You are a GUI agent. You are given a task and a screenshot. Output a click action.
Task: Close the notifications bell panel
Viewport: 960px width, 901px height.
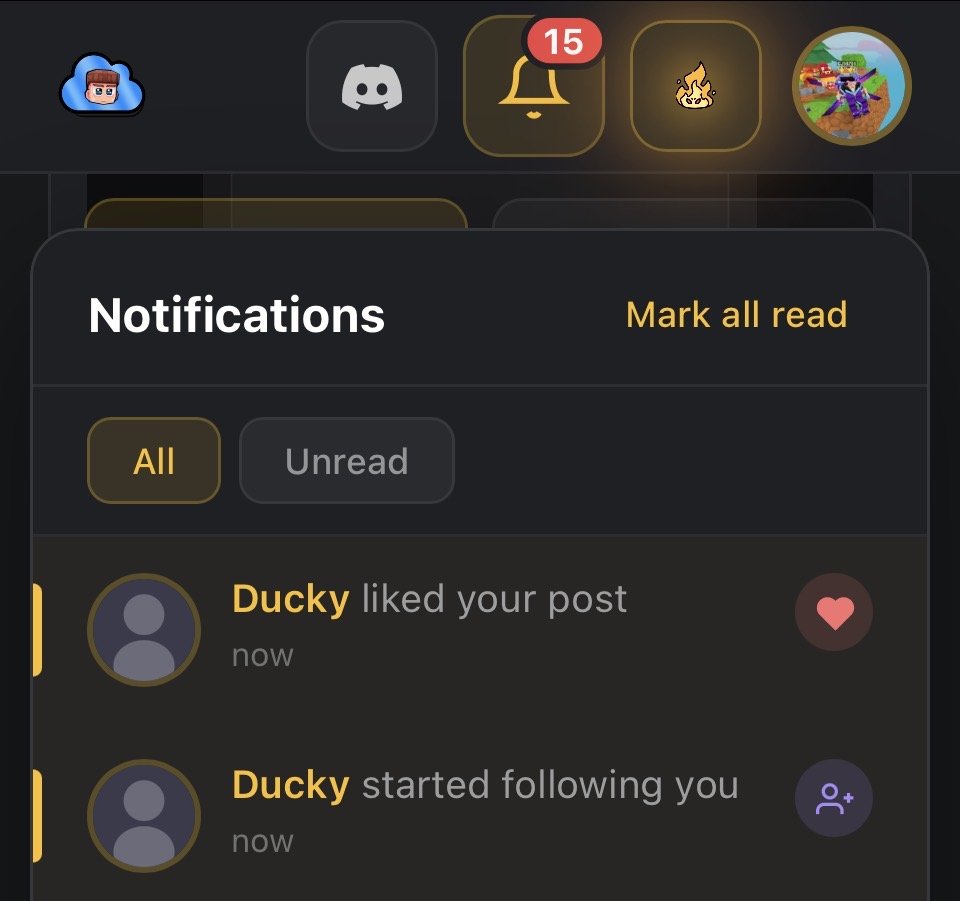coord(534,87)
